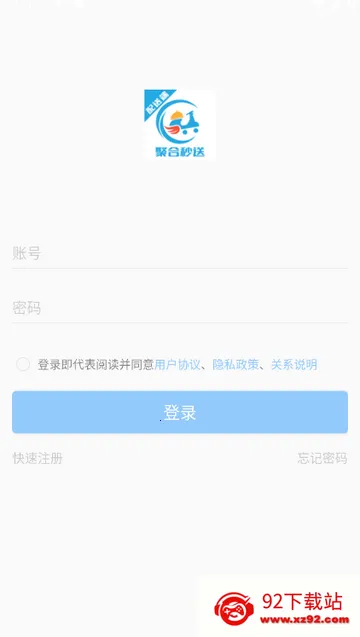Image resolution: width=360 pixels, height=637 pixels.
Task: Open the 隐私政策 link
Action: coord(236,365)
